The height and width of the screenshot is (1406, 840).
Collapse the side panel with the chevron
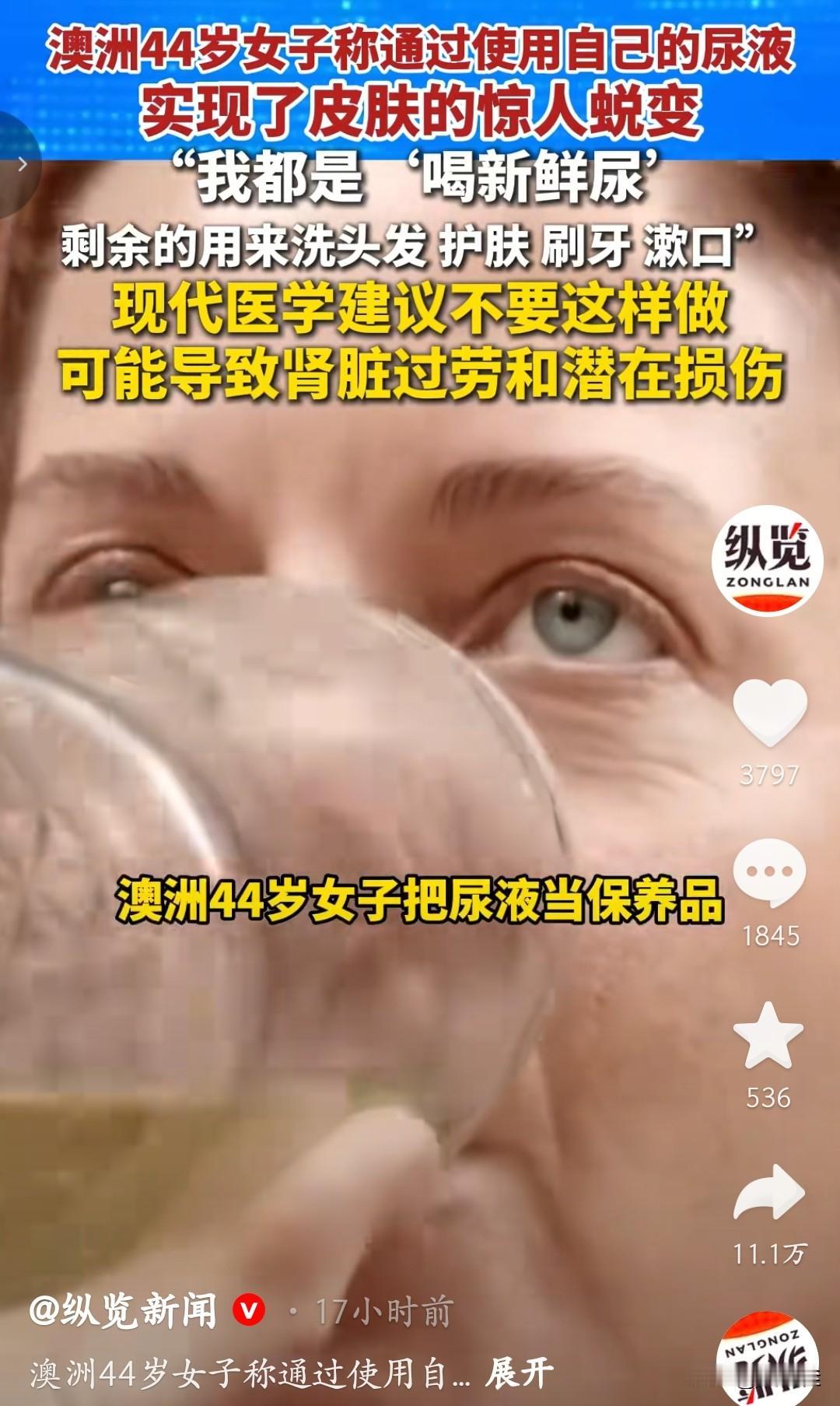click(x=23, y=163)
